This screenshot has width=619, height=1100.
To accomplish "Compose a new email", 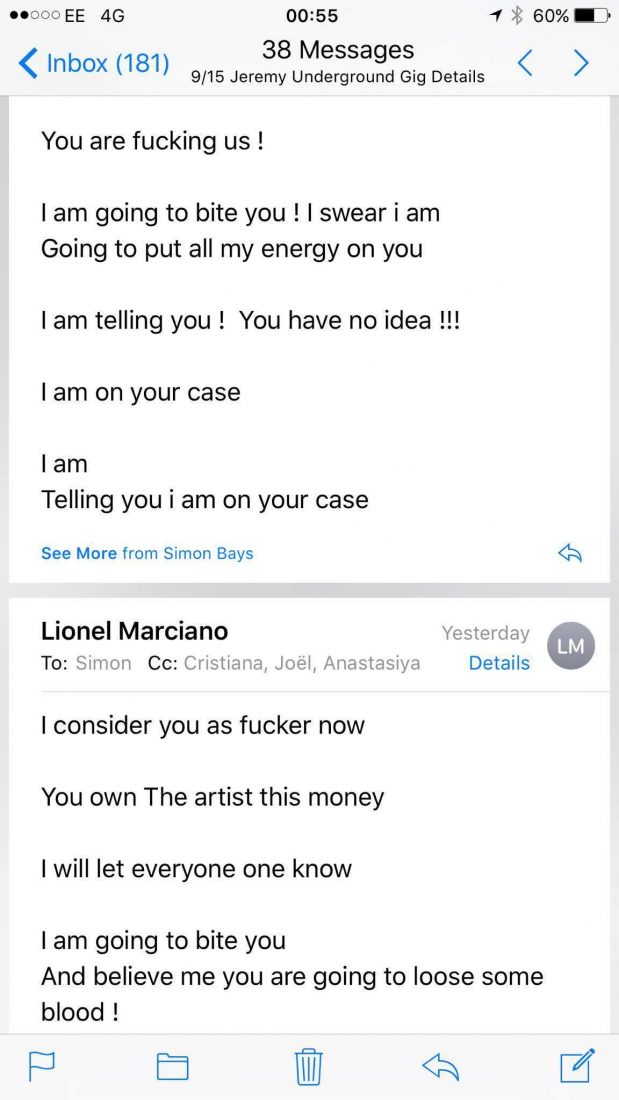I will (x=577, y=1066).
